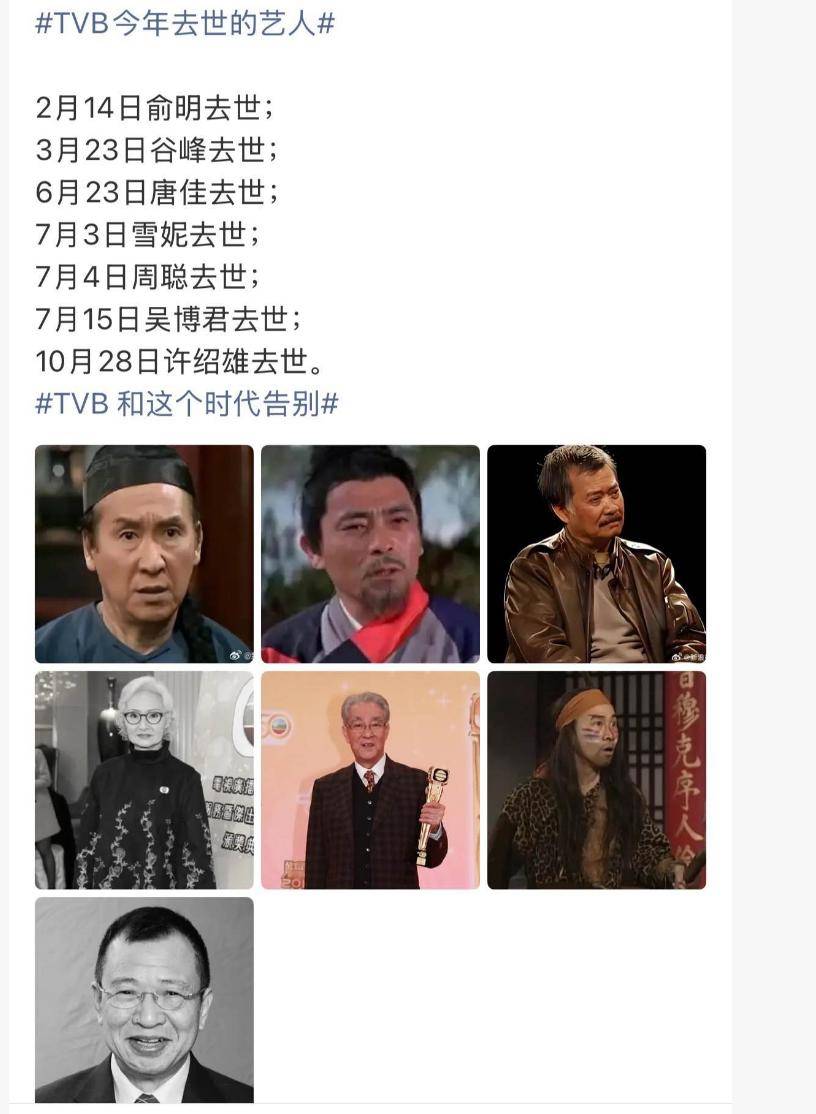Open photo of elderly man holding golden trophy
The image size is (816, 1114).
370,779
